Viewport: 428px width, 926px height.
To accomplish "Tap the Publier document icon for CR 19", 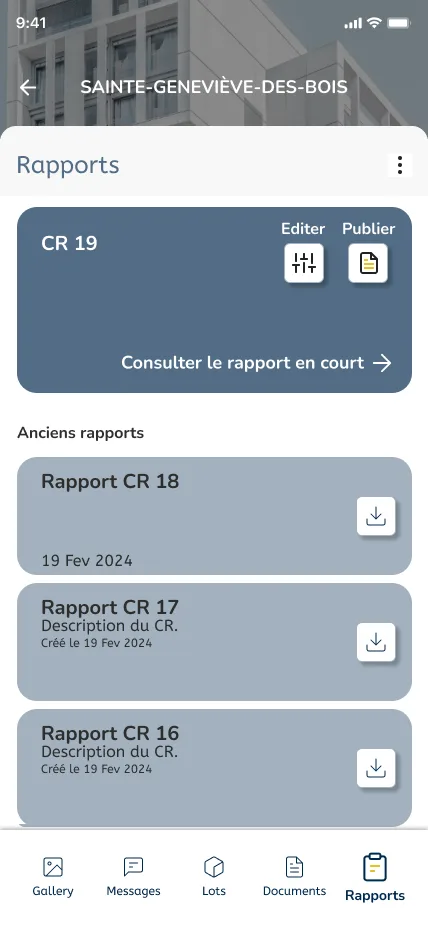I will point(368,263).
